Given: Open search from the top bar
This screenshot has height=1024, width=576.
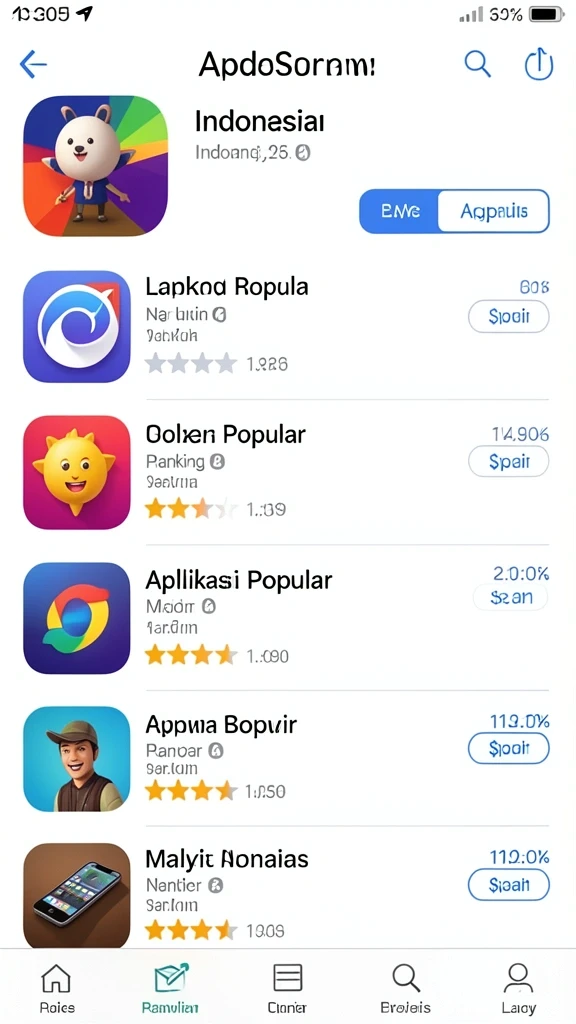Looking at the screenshot, I should point(477,64).
